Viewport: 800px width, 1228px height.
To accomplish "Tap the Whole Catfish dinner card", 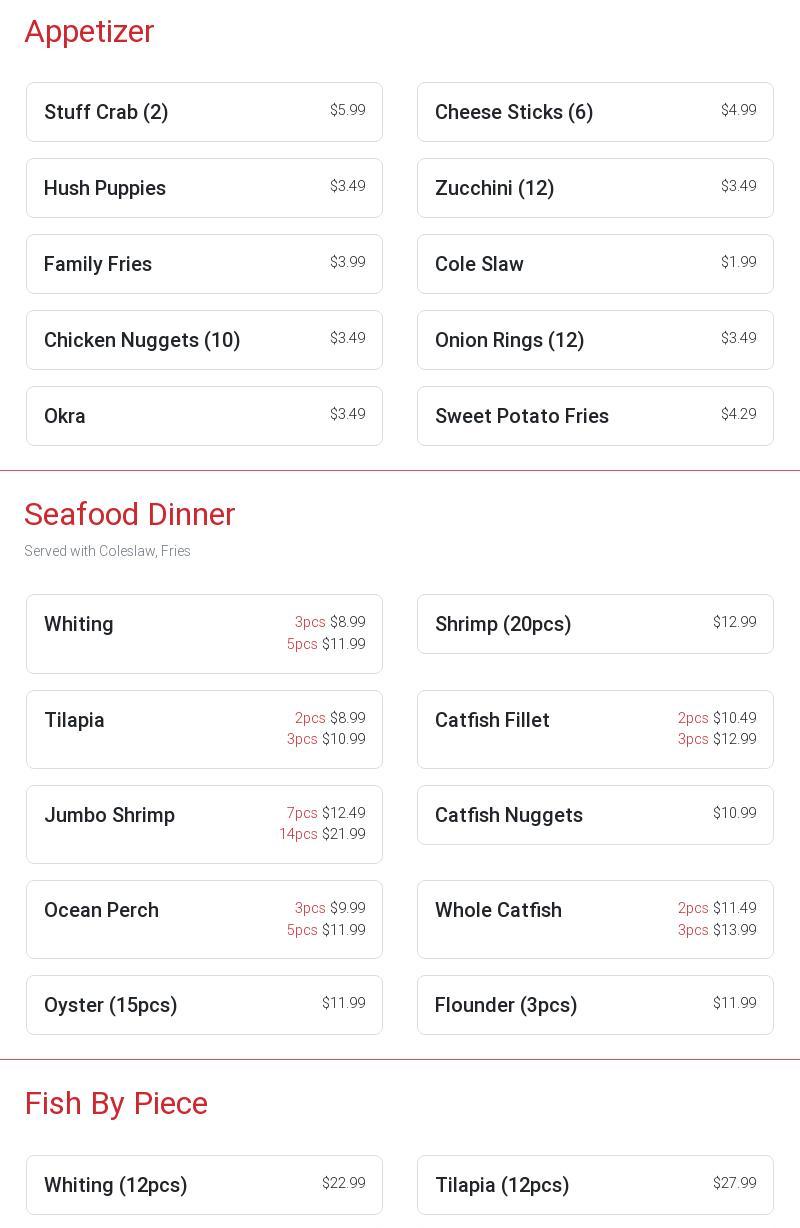I will click(595, 919).
